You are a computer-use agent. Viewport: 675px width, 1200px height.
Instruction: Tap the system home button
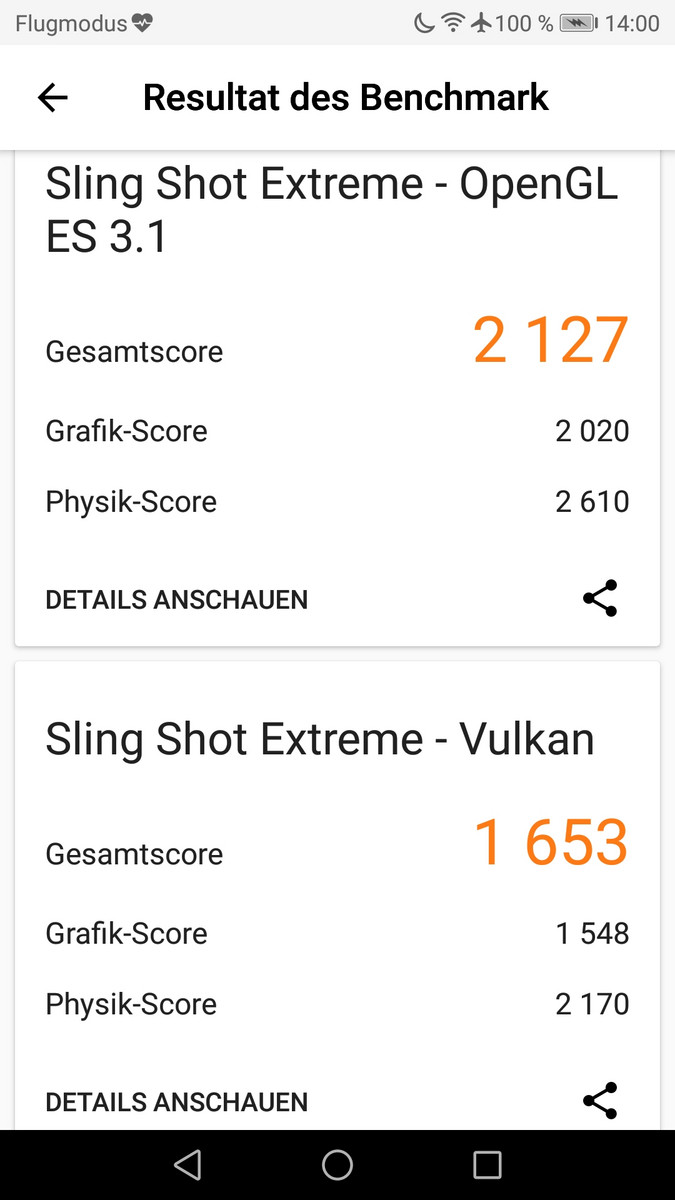point(337,1165)
